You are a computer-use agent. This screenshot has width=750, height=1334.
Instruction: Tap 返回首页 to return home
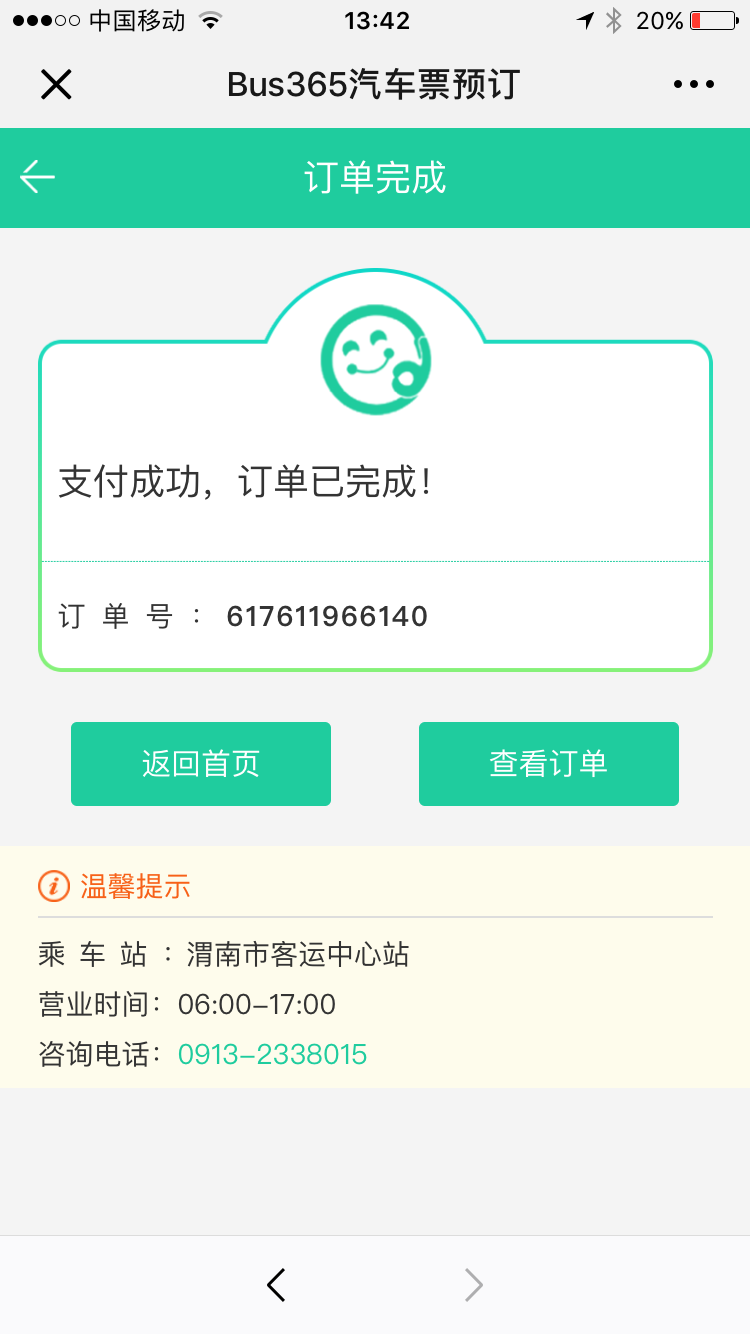201,764
